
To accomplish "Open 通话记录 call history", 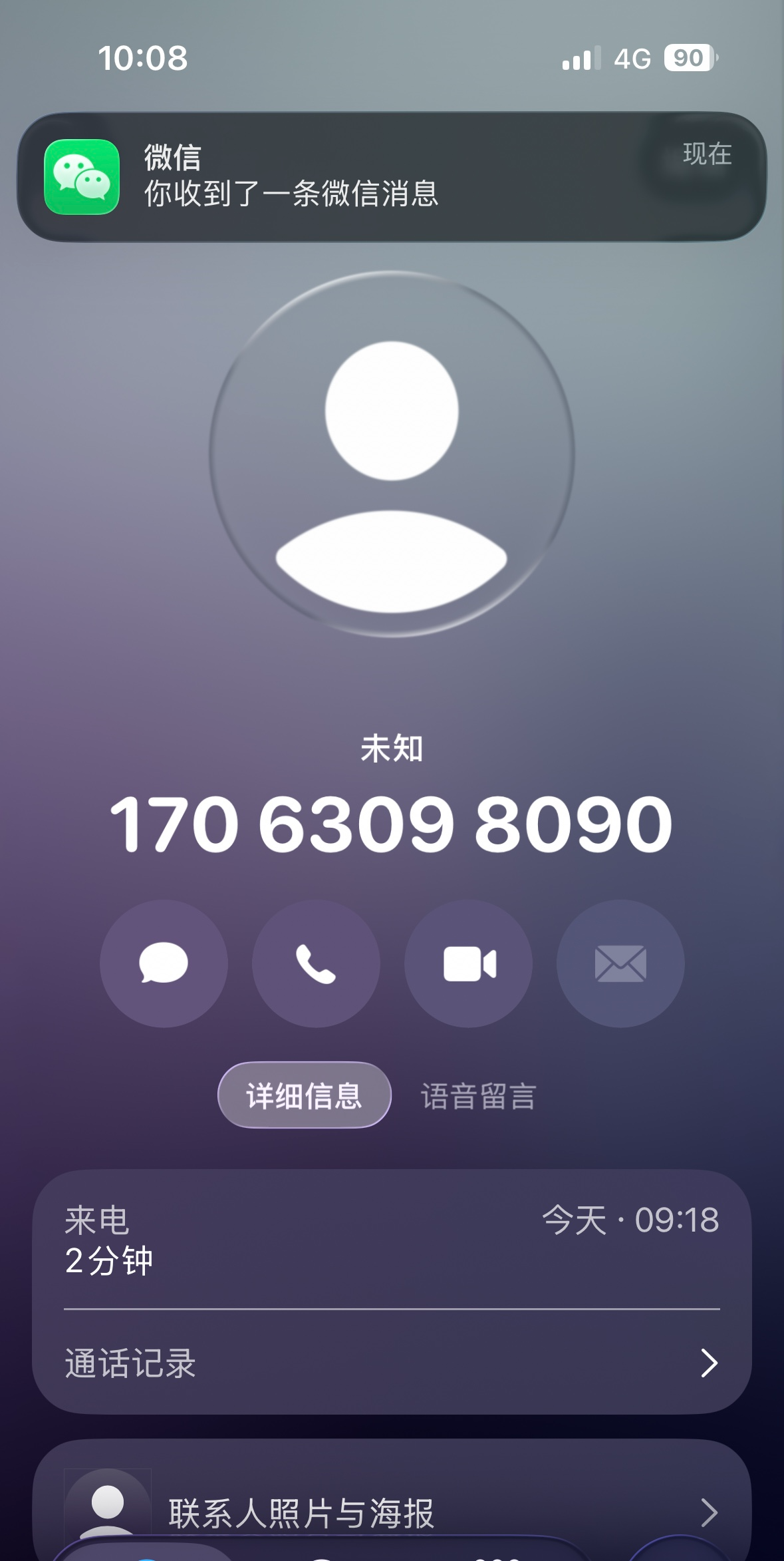I will point(392,1363).
